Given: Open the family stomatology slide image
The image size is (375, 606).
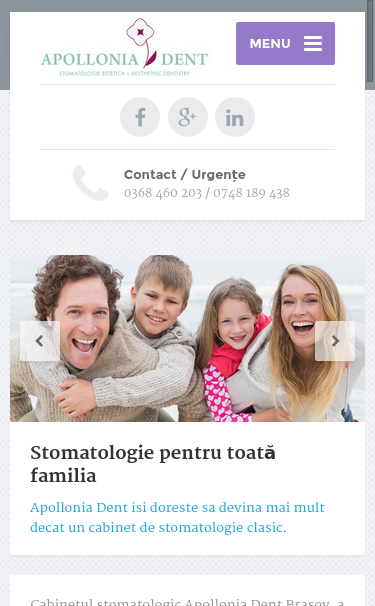Looking at the screenshot, I should [x=188, y=338].
